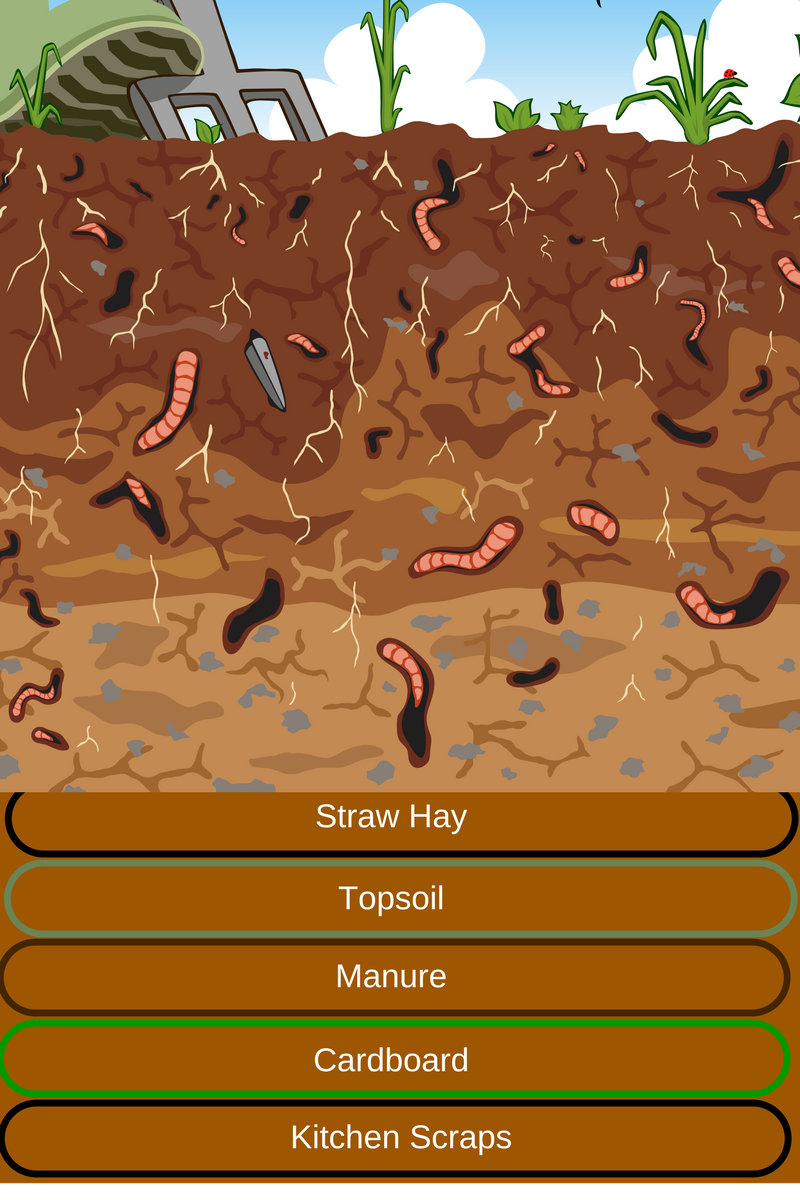Choose the Topsoil button
This screenshot has height=1200, width=800.
click(x=400, y=898)
